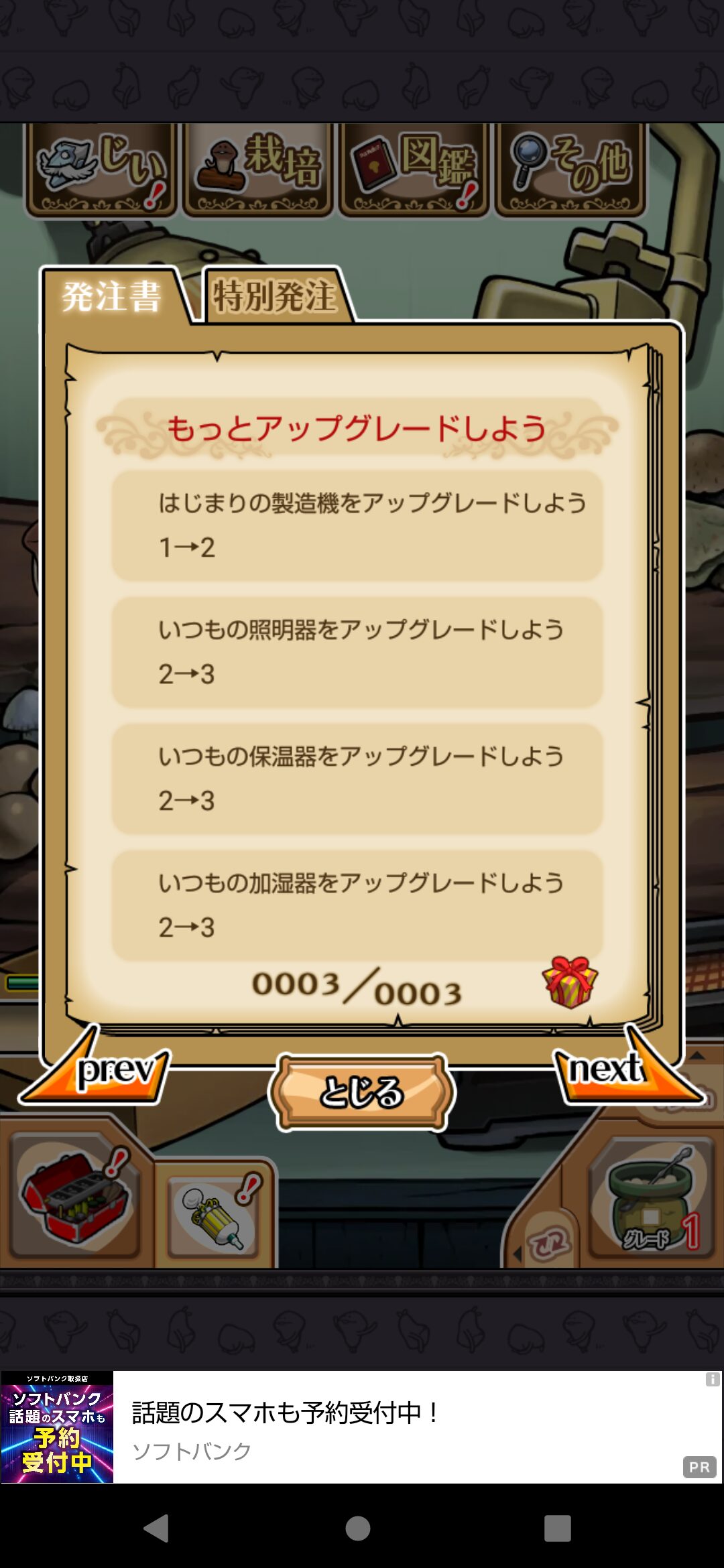Go to the previous order page
The width and height of the screenshot is (724, 1568).
click(x=101, y=1068)
